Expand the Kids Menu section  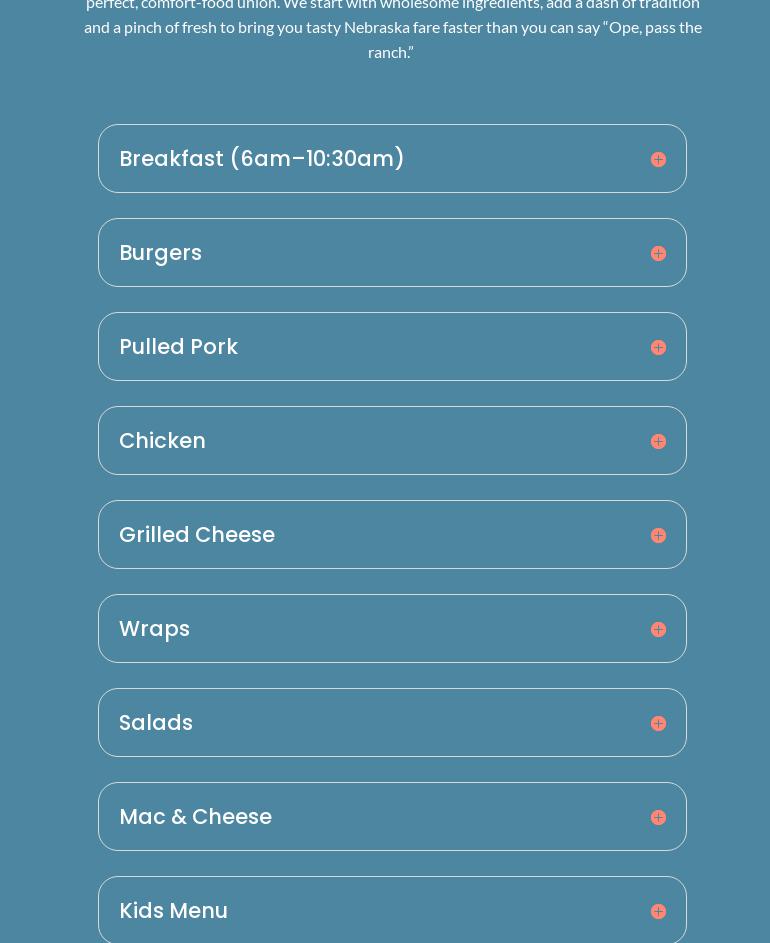392,910
